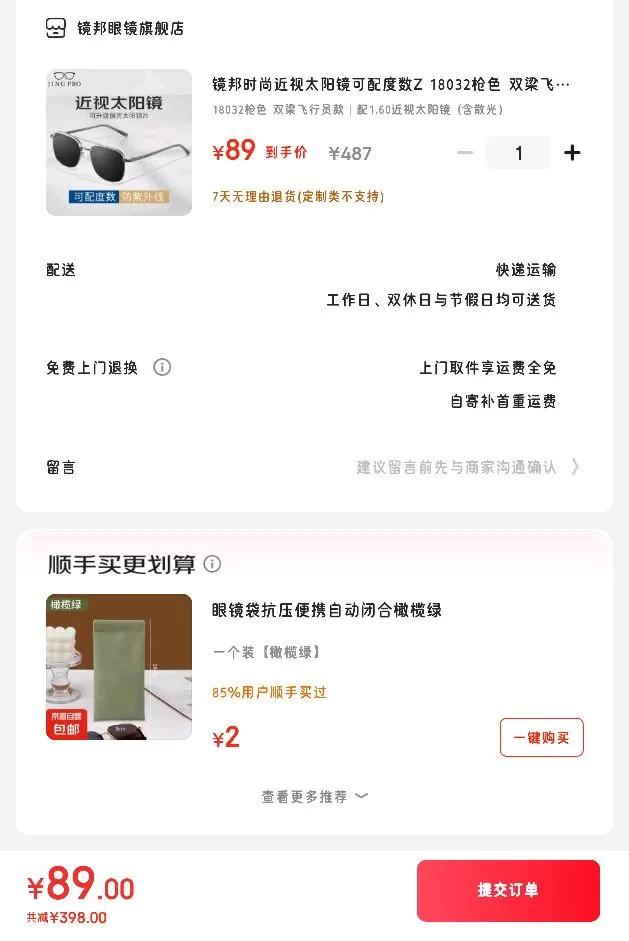Open the sunglasses product thumbnail

click(119, 142)
